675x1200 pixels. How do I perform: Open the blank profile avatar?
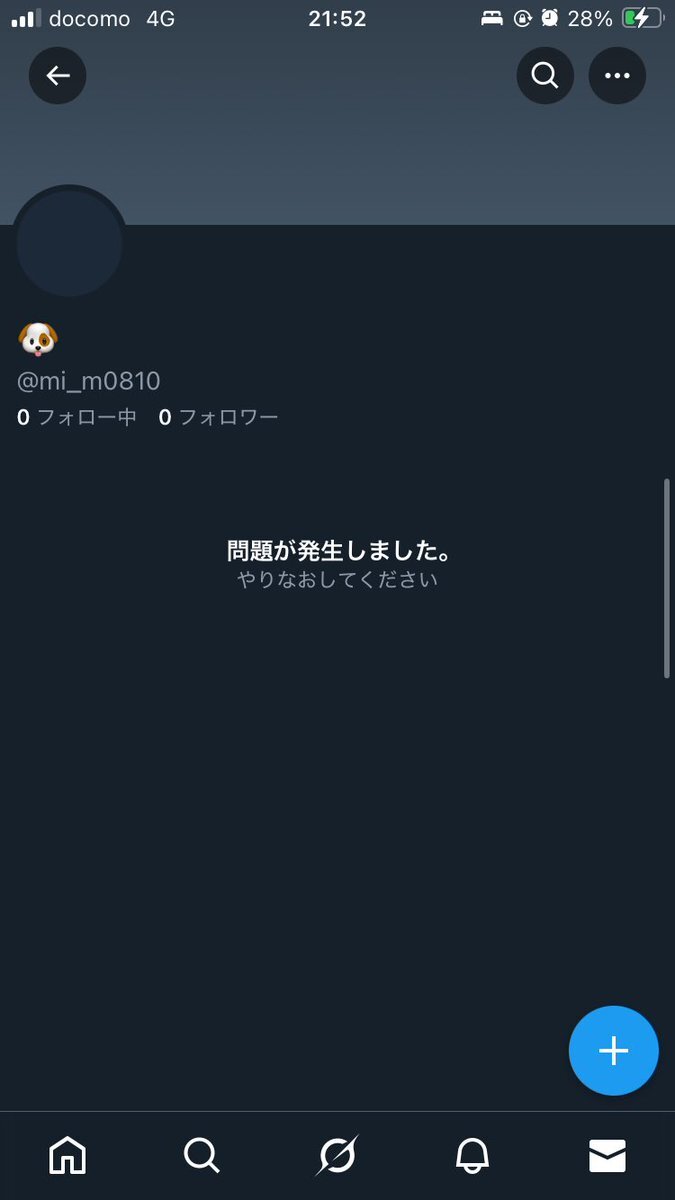coord(70,243)
